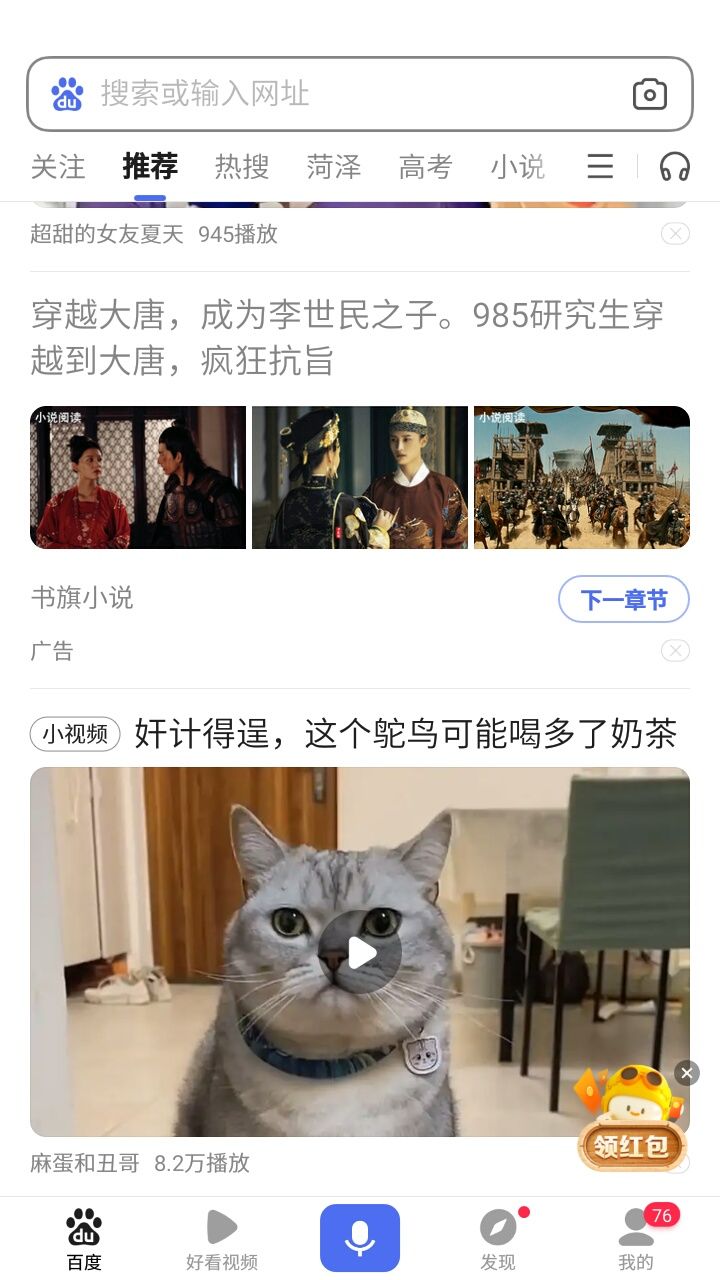
Task: Open the 我的 profile tab
Action: click(x=636, y=1240)
